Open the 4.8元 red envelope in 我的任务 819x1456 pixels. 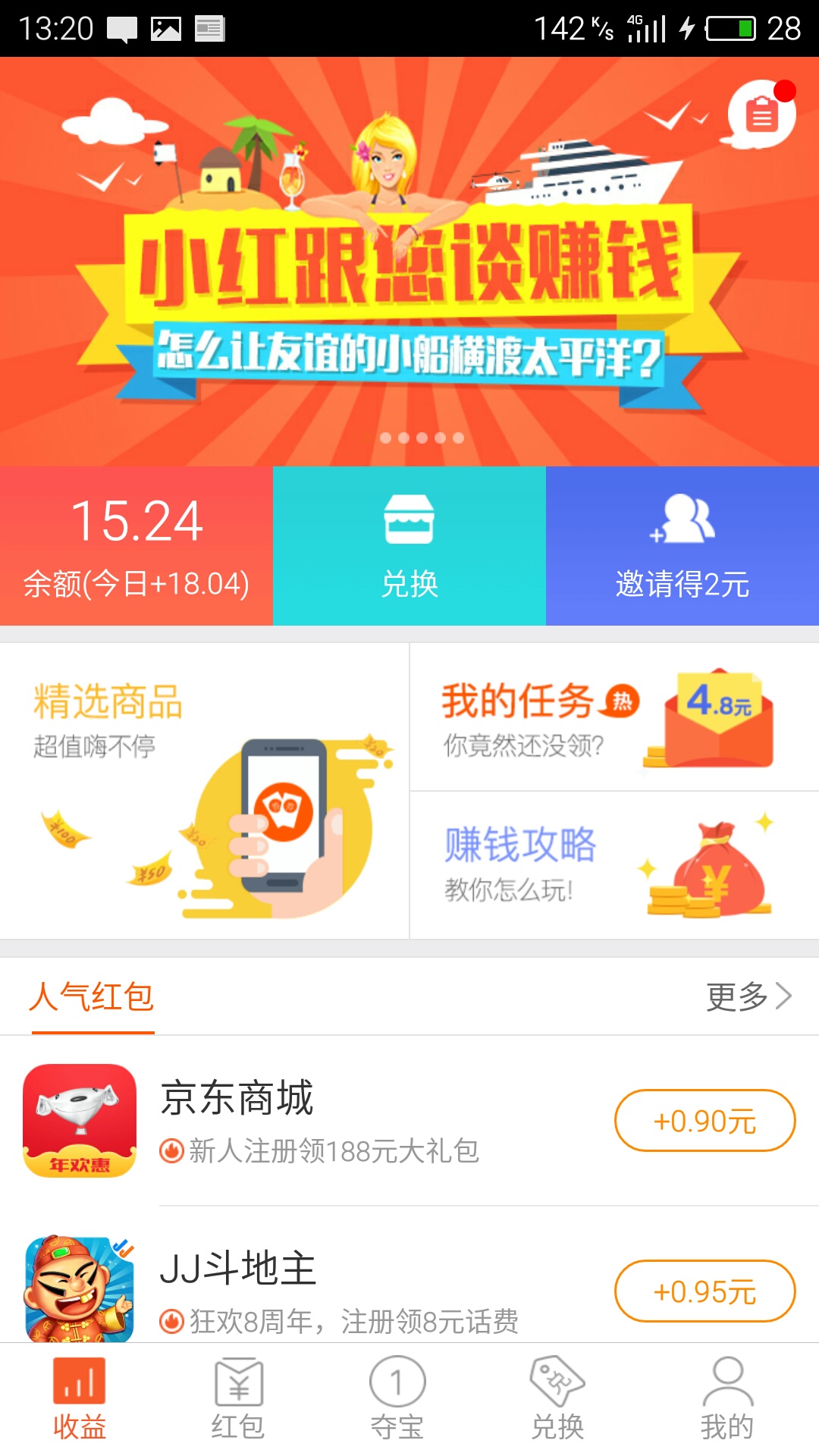pyautogui.click(x=709, y=717)
